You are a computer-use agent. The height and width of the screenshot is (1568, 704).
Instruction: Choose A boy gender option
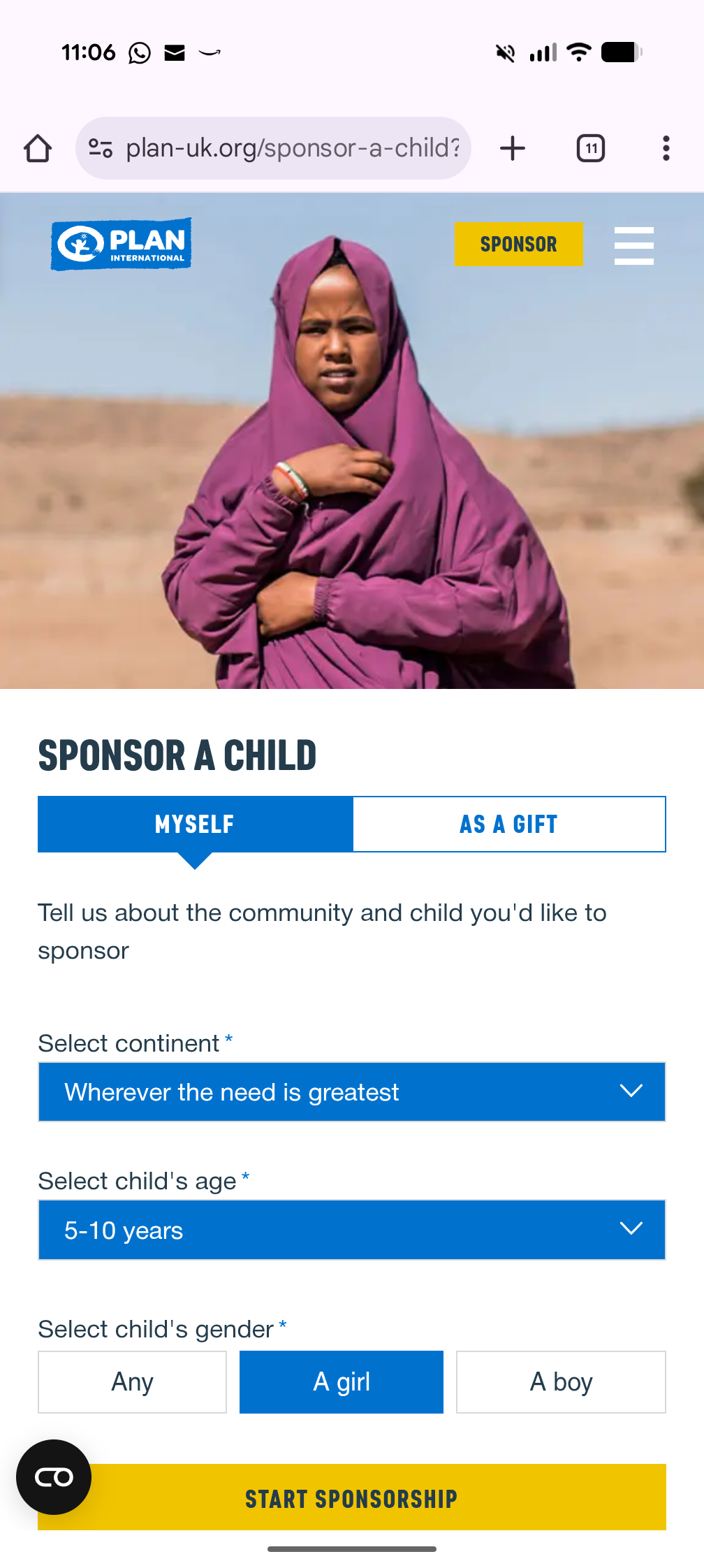coord(560,1381)
